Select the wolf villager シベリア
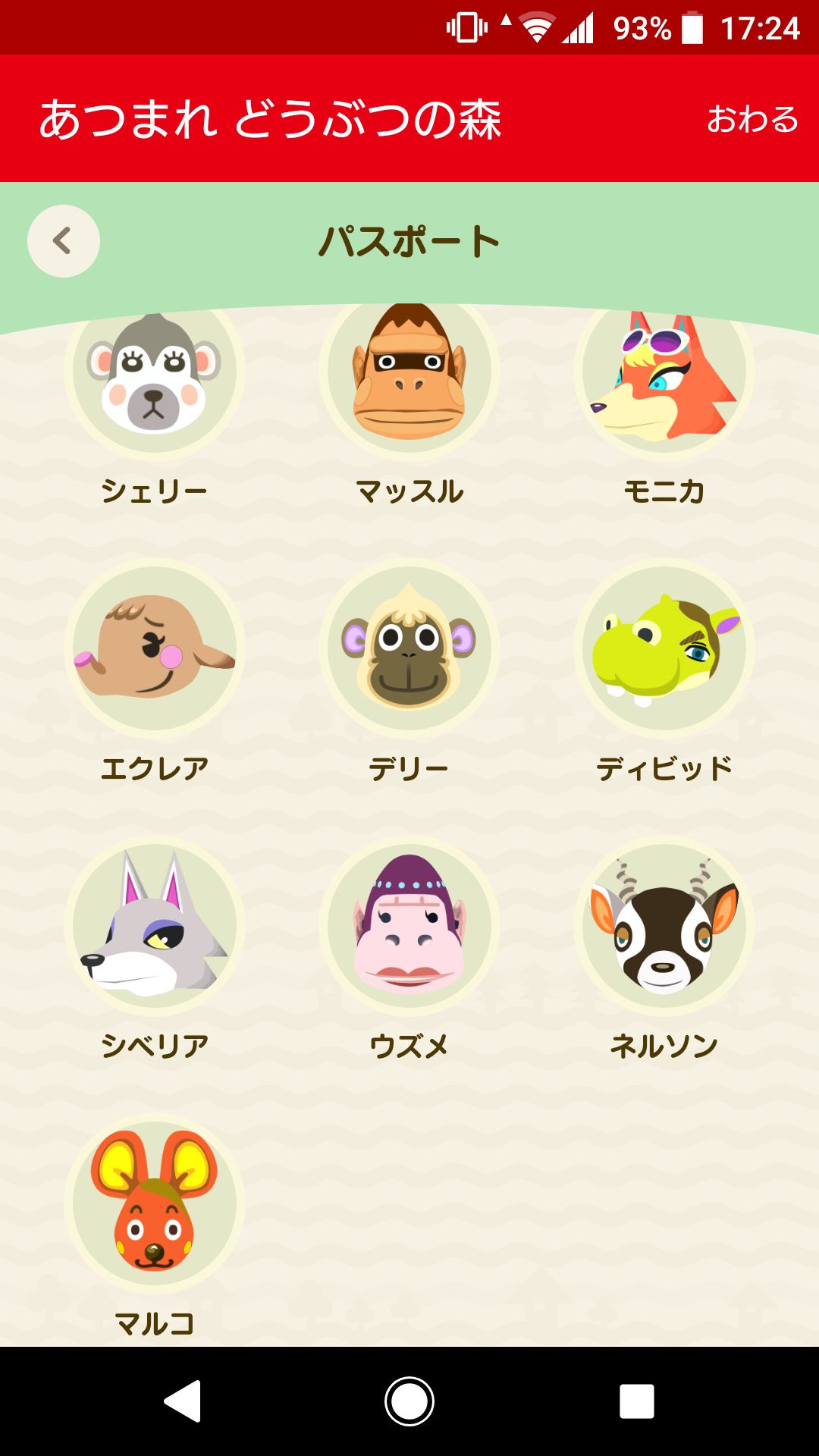Viewport: 819px width, 1456px height. point(155,927)
